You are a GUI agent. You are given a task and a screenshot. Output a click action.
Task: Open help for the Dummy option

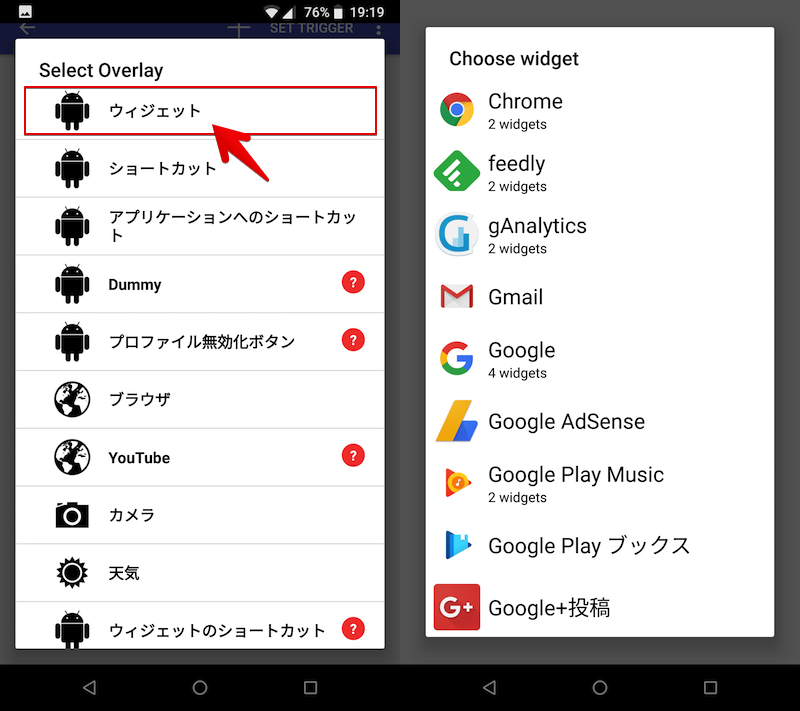pyautogui.click(x=352, y=284)
